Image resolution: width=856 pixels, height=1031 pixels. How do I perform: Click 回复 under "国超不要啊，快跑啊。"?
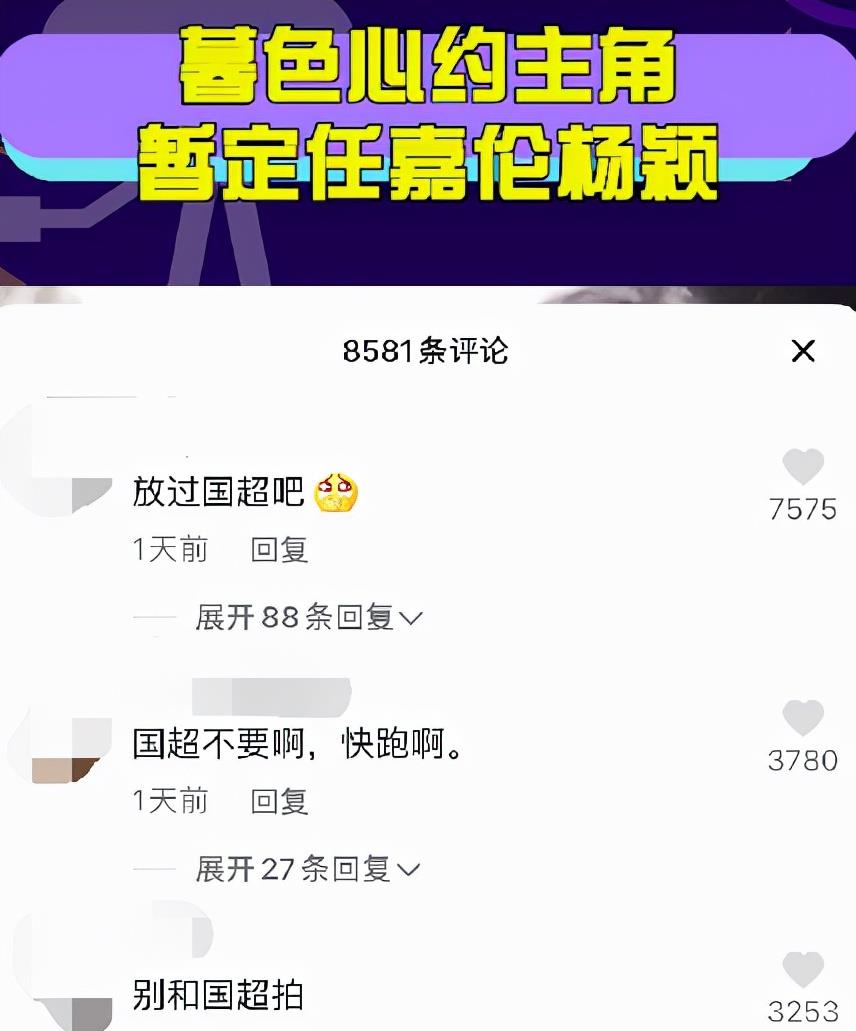[x=280, y=801]
